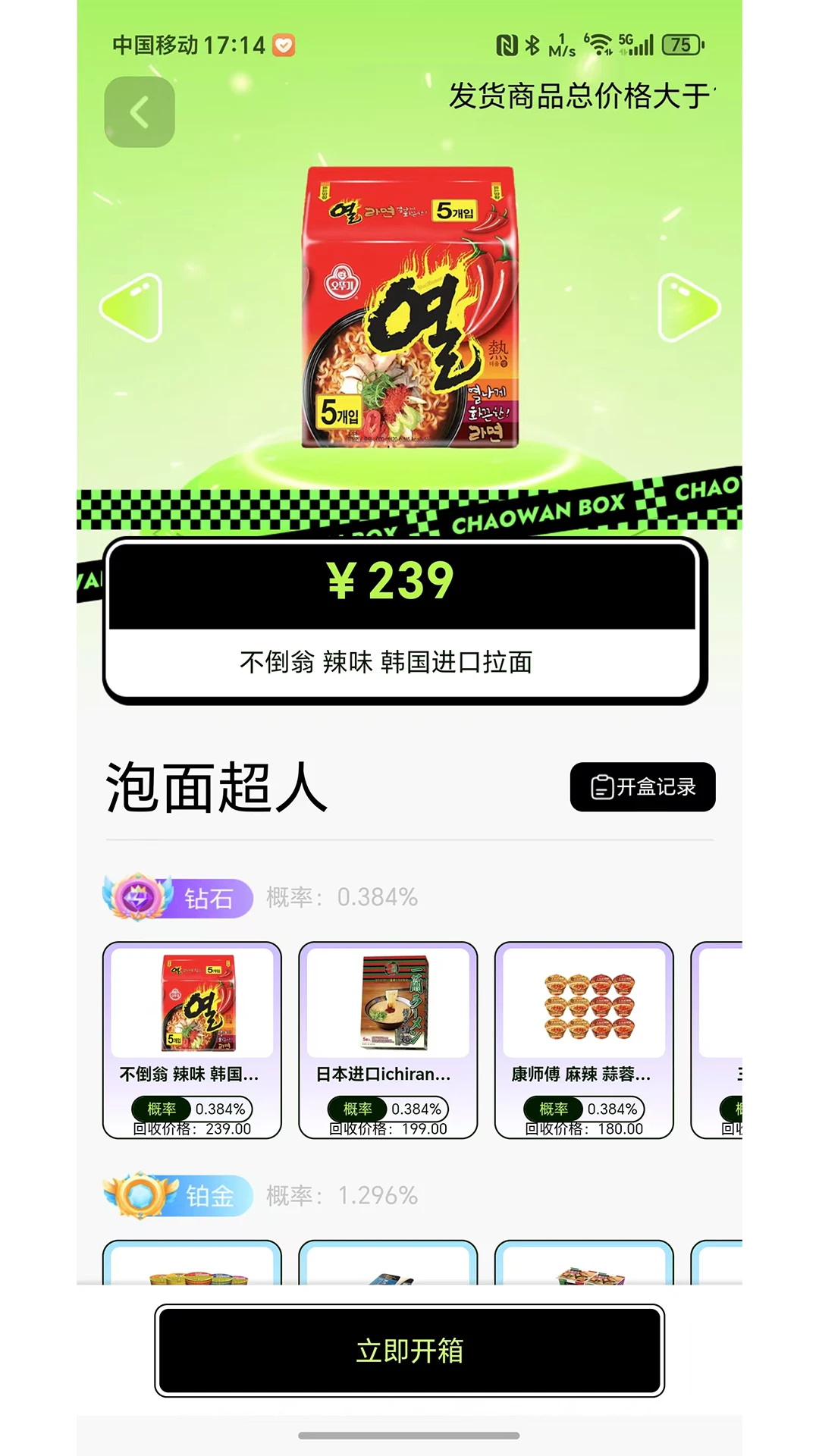Select the 不倒翁 辣味 product card thumbnail

[192, 1003]
